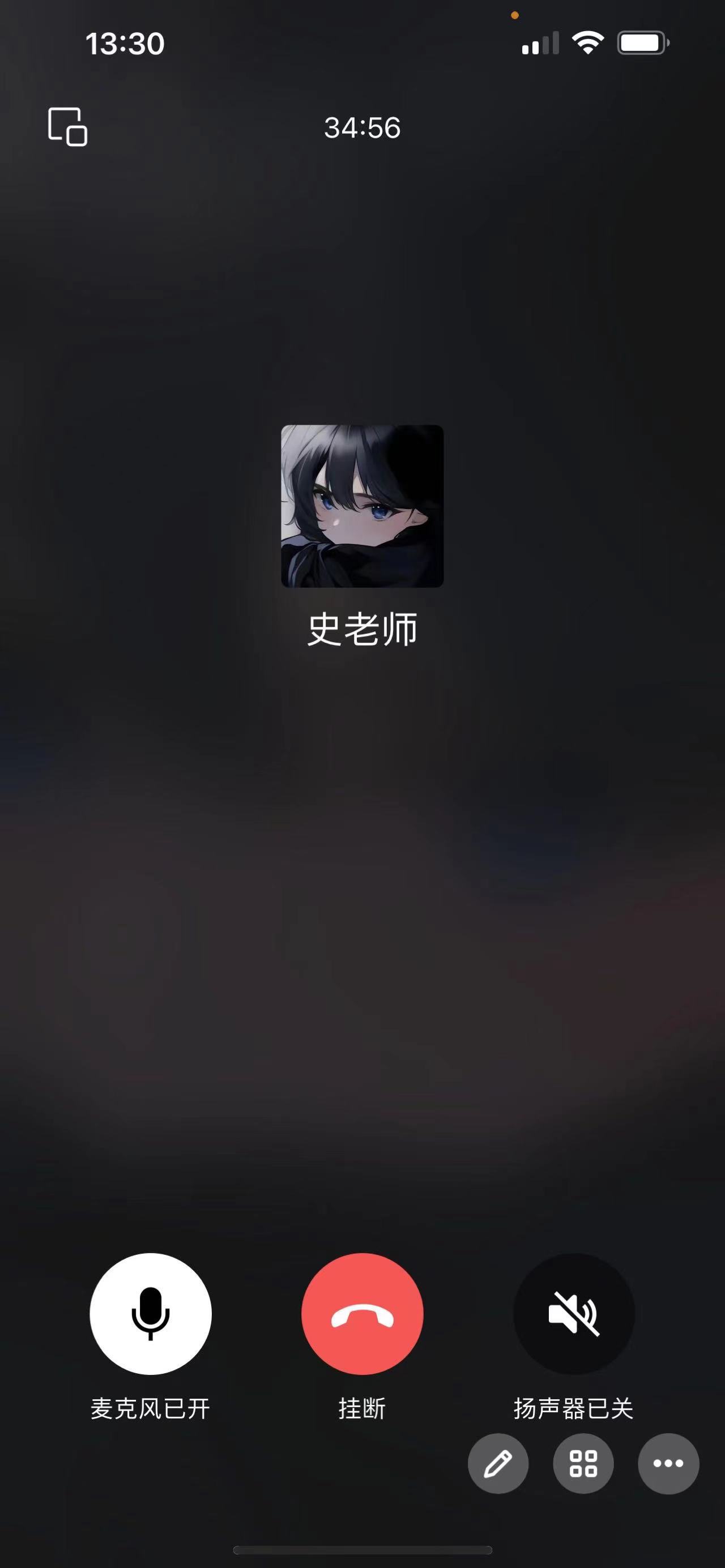This screenshot has height=1568, width=725.
Task: Open the four-square grid menu
Action: click(583, 1464)
